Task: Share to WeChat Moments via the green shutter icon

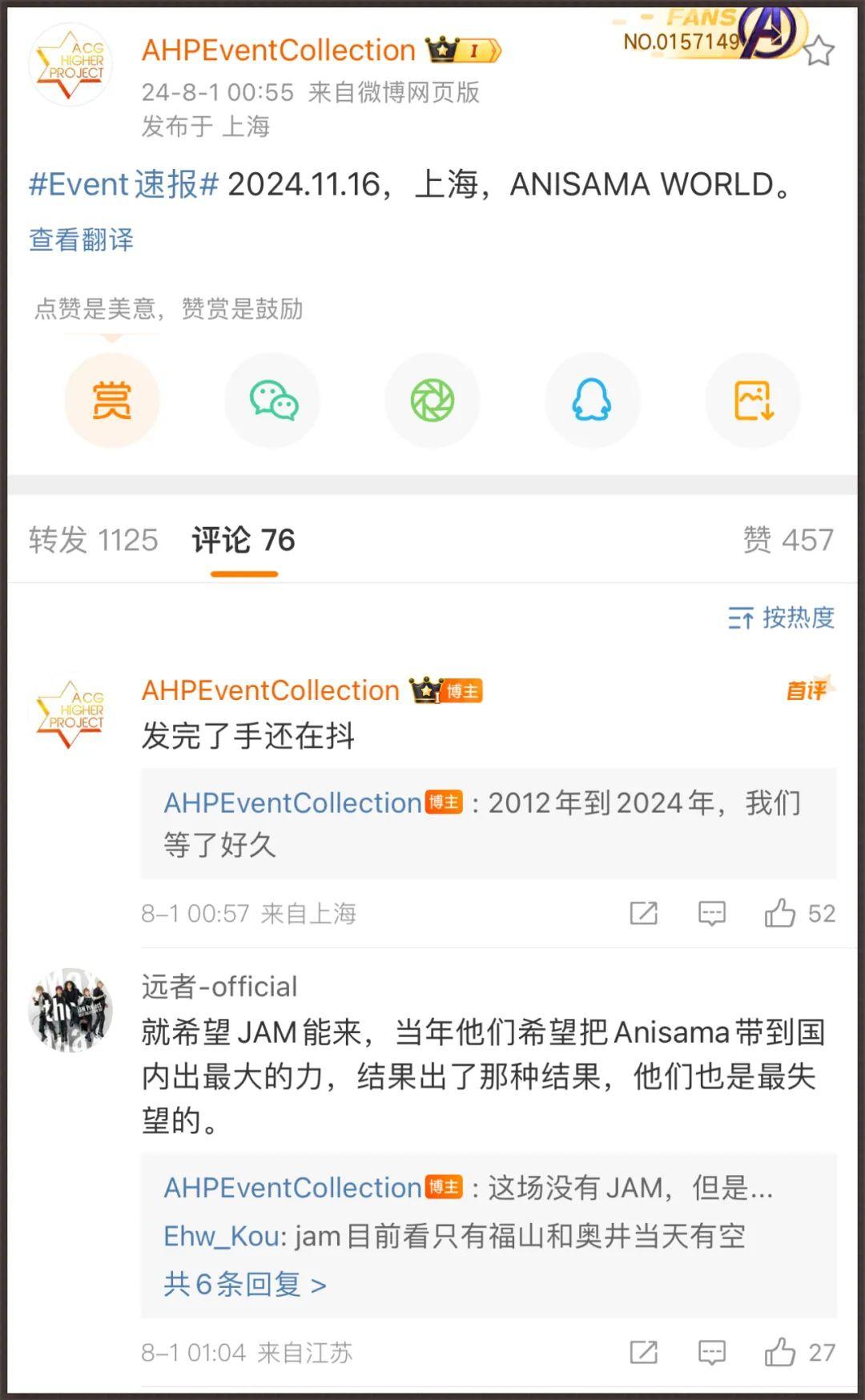Action: click(x=432, y=400)
